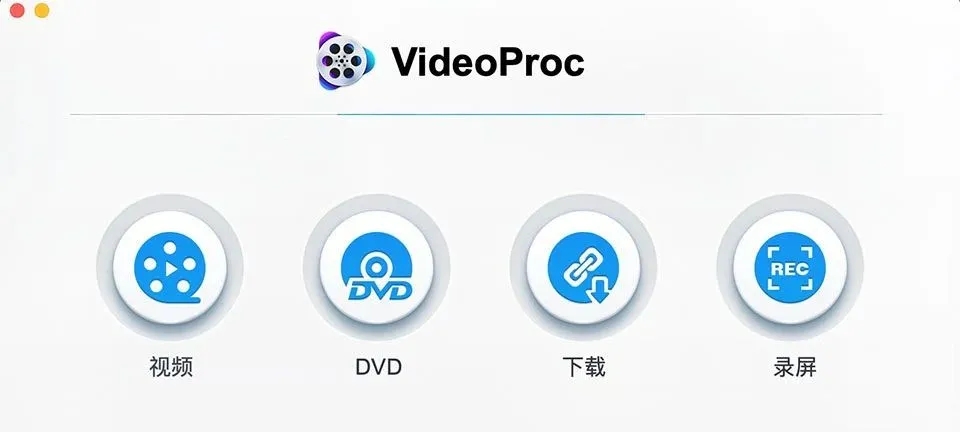The image size is (960, 432).
Task: Start the 录屏 screen recorder
Action: click(x=791, y=267)
